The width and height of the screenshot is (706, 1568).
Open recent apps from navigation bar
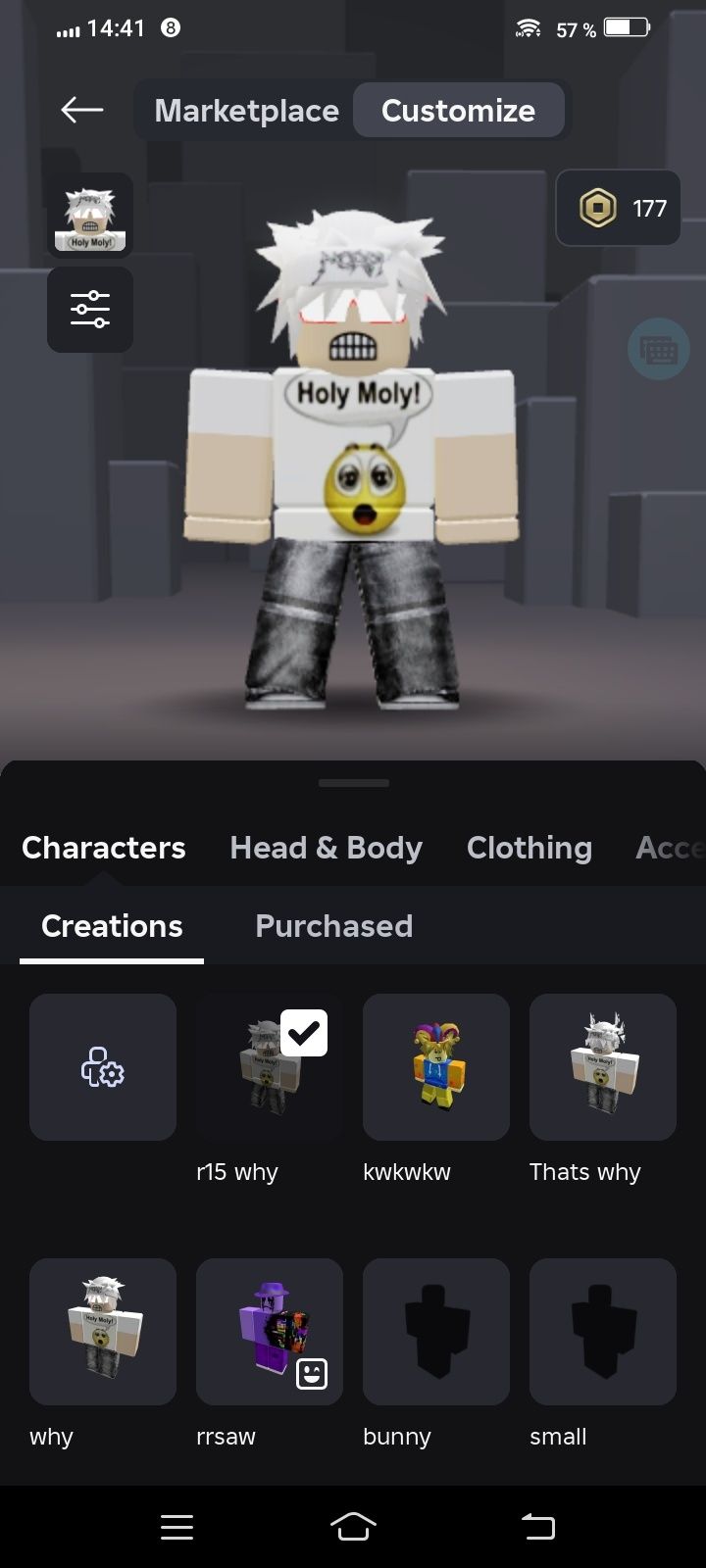pyautogui.click(x=176, y=1526)
